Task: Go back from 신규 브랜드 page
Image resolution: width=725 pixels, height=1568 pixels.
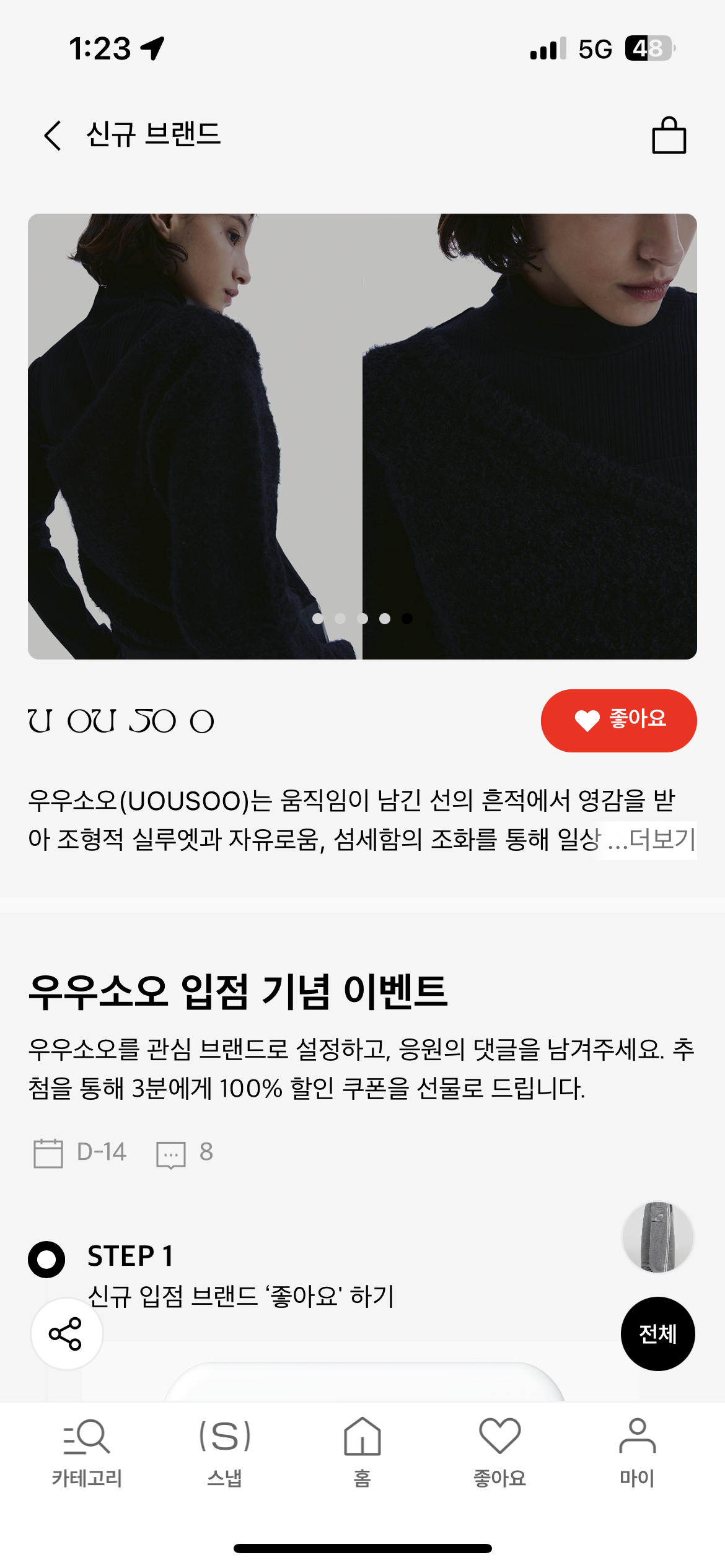Action: [x=53, y=135]
